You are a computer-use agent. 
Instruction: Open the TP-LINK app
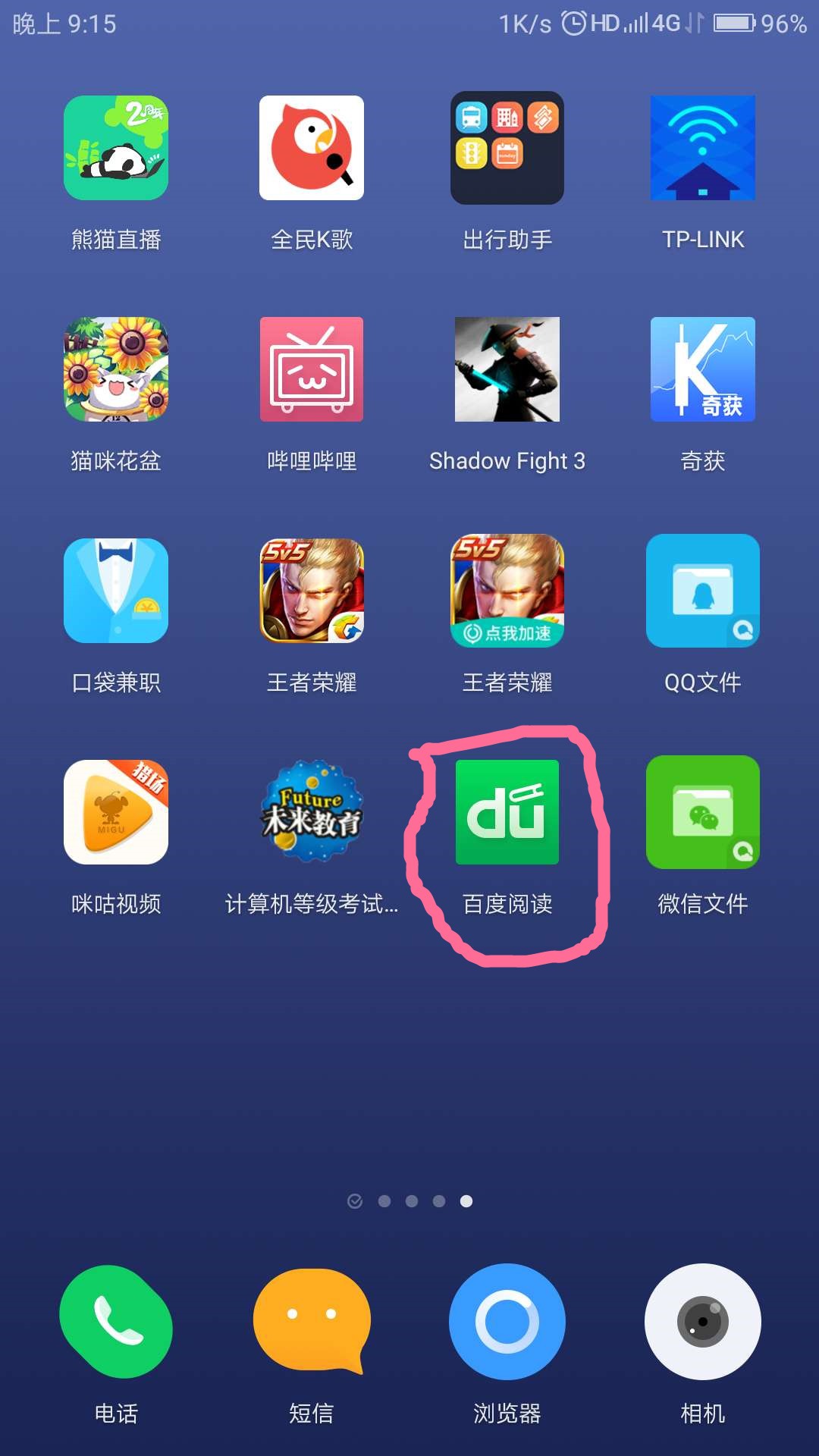pos(703,148)
